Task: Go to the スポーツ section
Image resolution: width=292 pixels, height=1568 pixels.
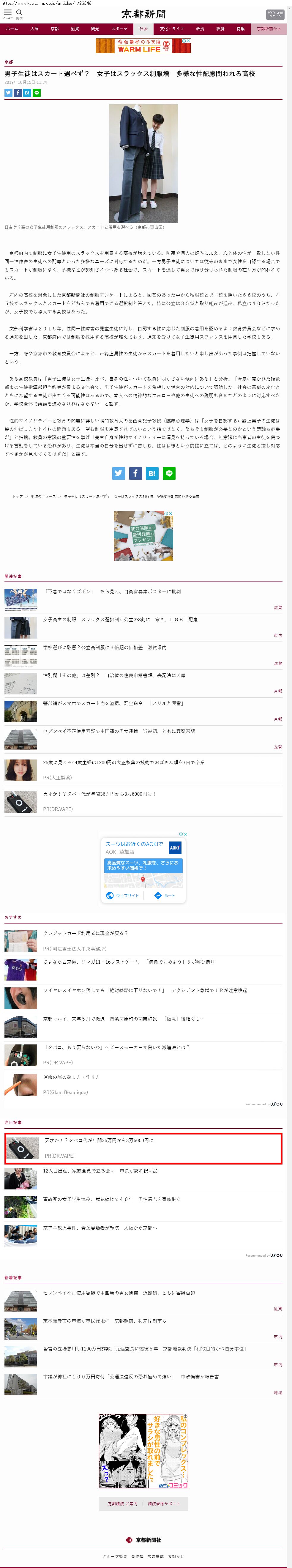Action: (119, 29)
